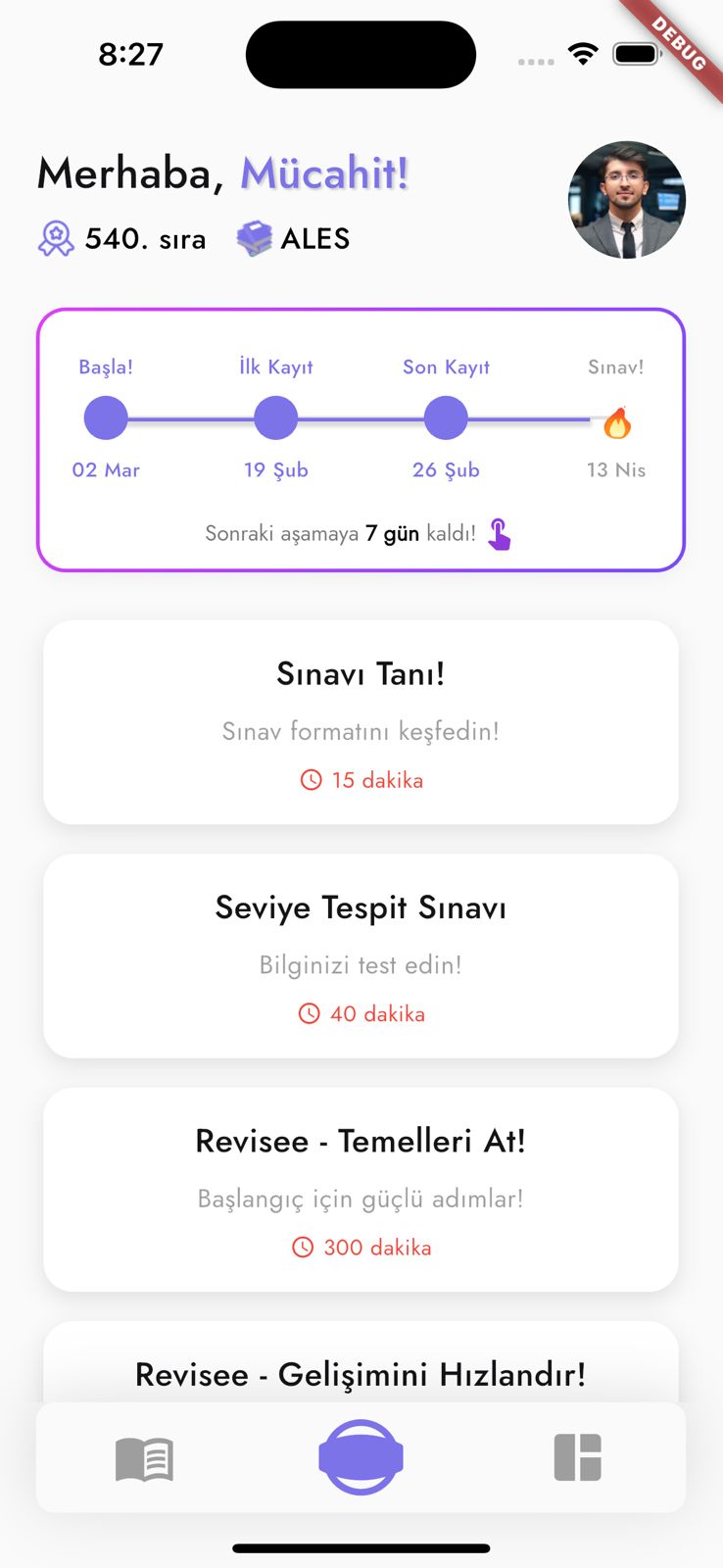
Task: Open the Sınavı Tanı! card
Action: pyautogui.click(x=361, y=722)
